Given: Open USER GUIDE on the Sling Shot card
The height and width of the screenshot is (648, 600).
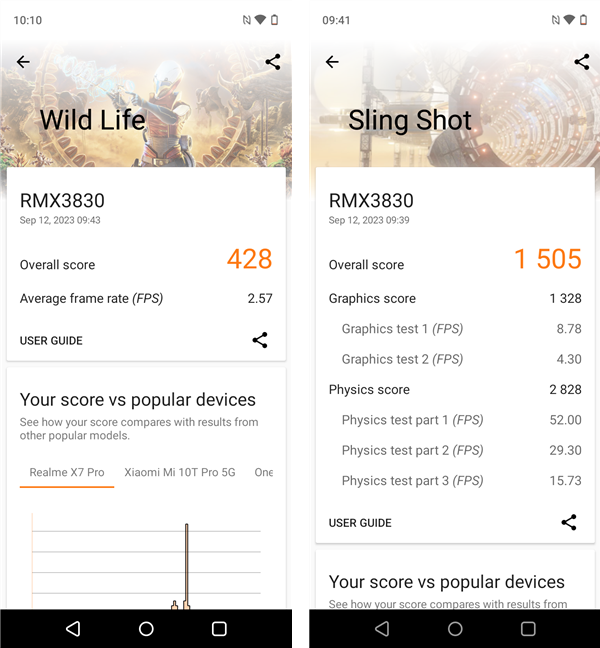Looking at the screenshot, I should tap(360, 523).
